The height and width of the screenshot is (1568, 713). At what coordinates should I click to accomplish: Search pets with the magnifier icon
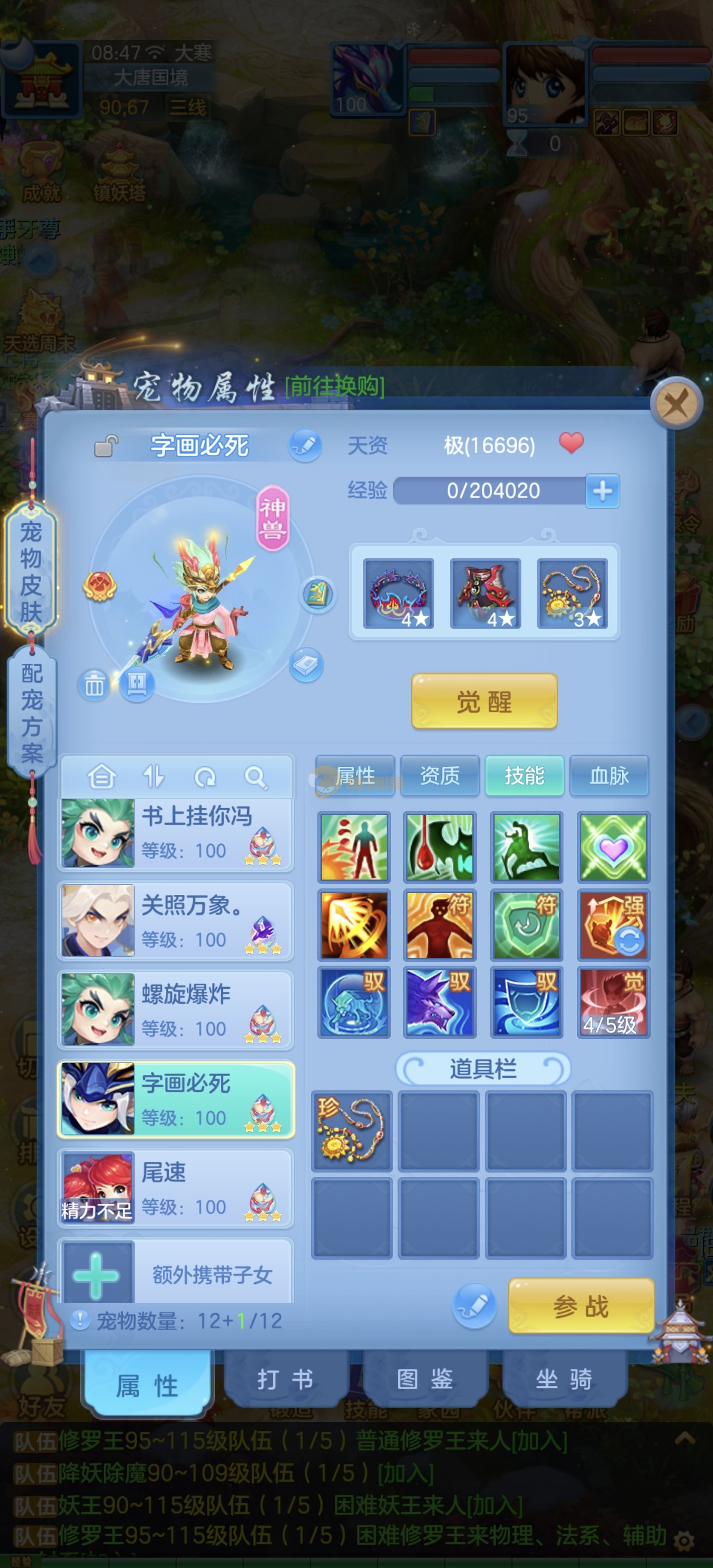255,777
